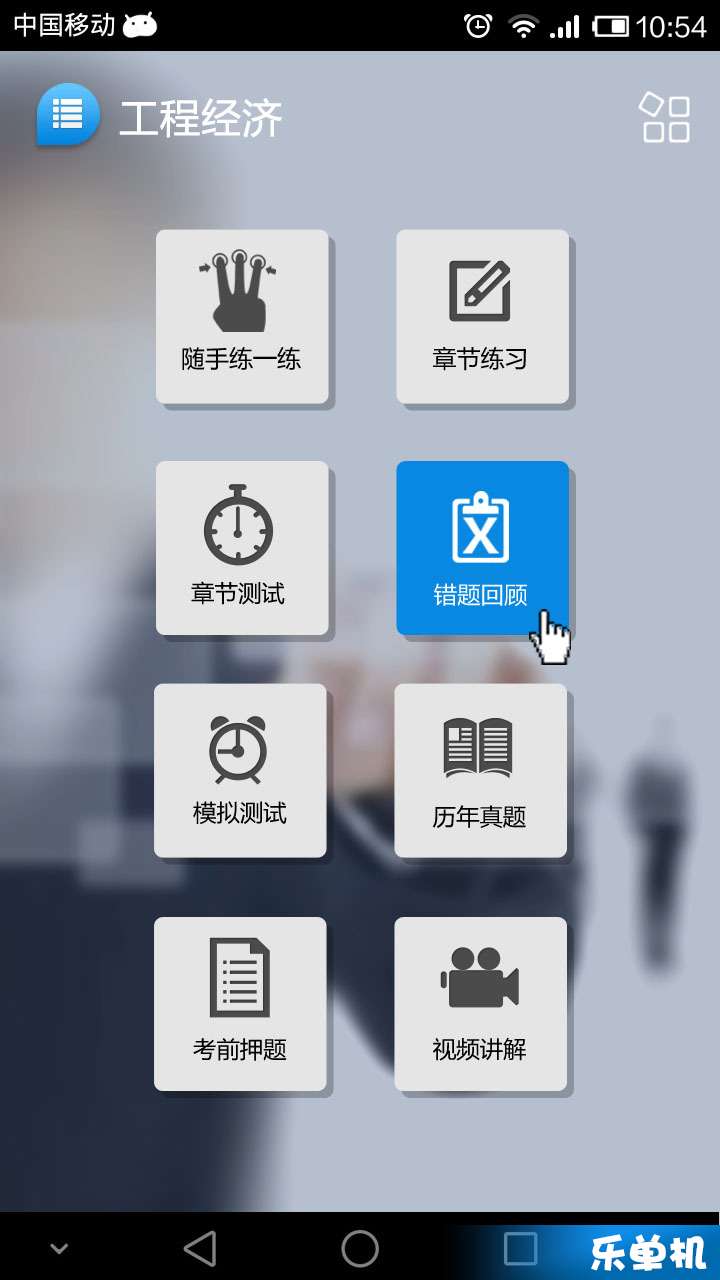
Task: Tap the system back button
Action: [x=200, y=1248]
